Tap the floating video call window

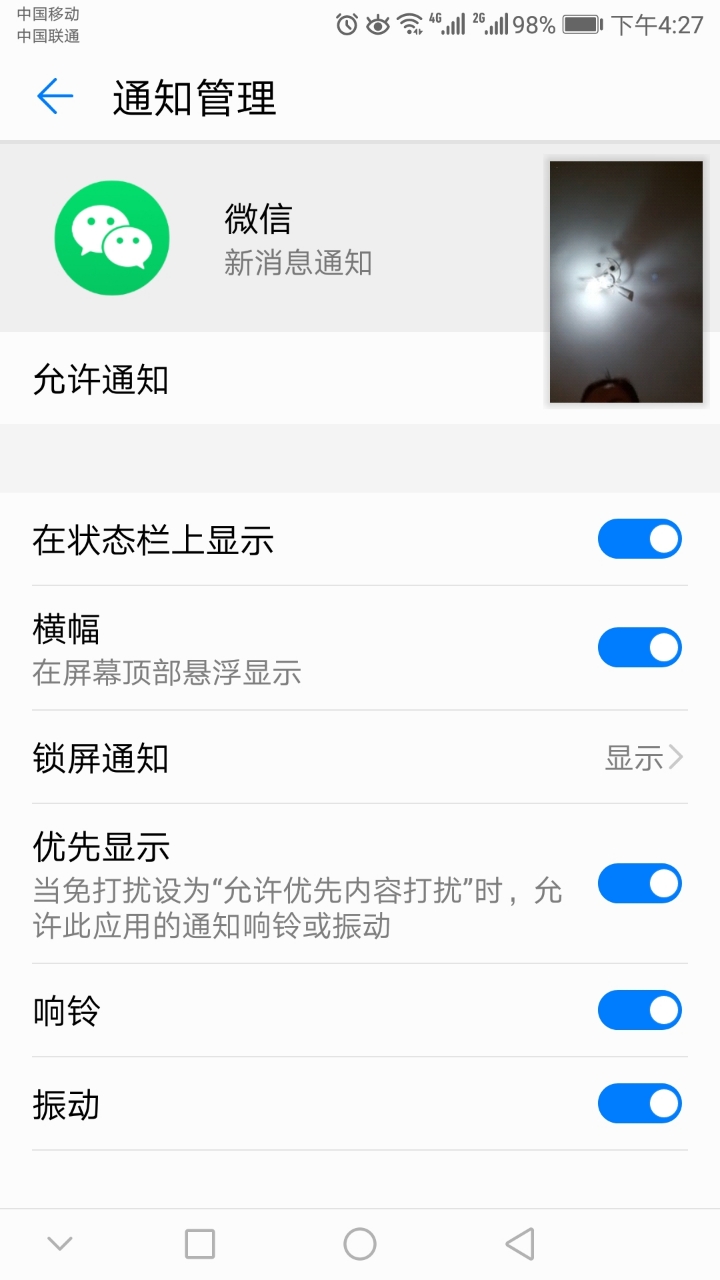click(626, 282)
